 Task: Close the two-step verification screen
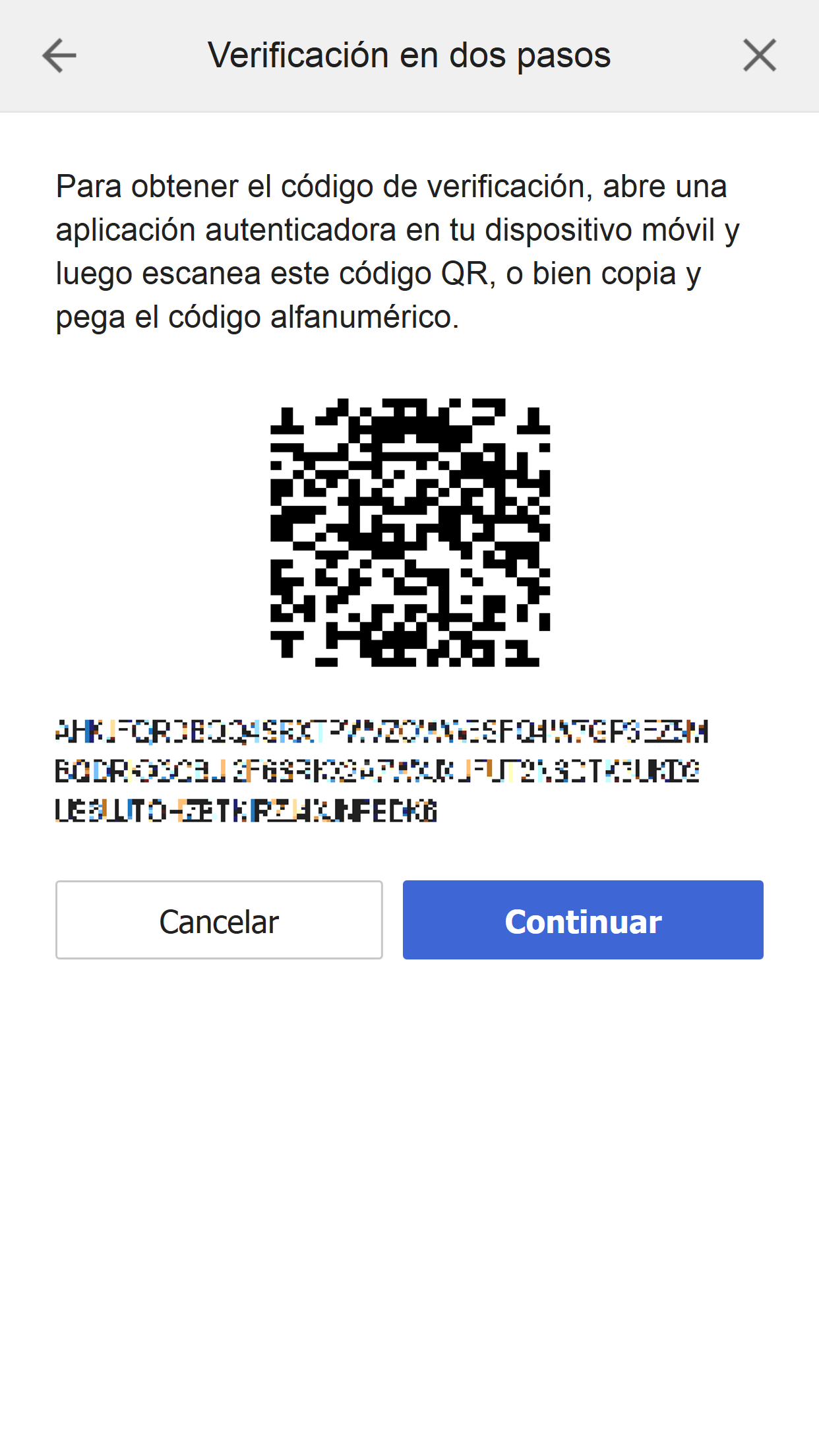pyautogui.click(x=760, y=55)
